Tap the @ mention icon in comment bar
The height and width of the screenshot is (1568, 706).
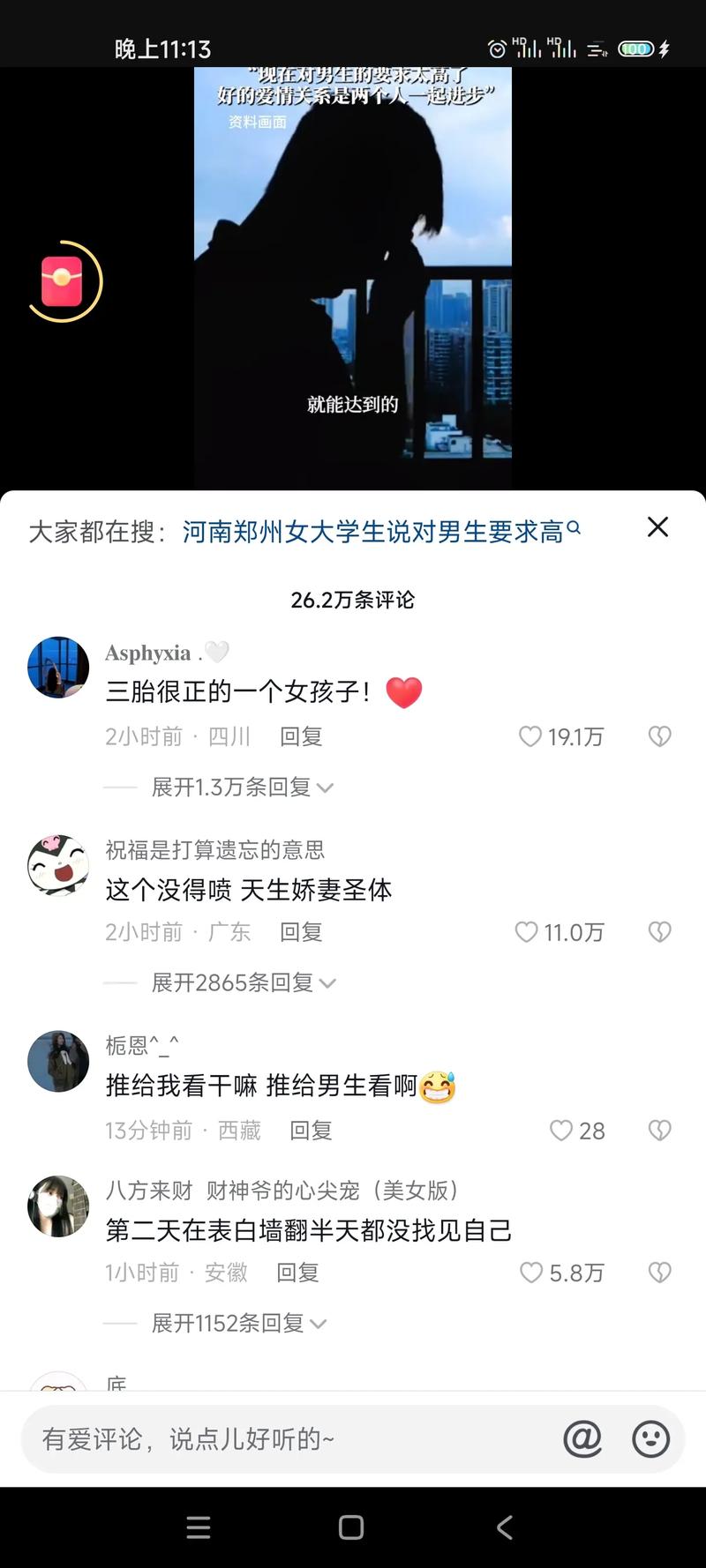tap(583, 1439)
